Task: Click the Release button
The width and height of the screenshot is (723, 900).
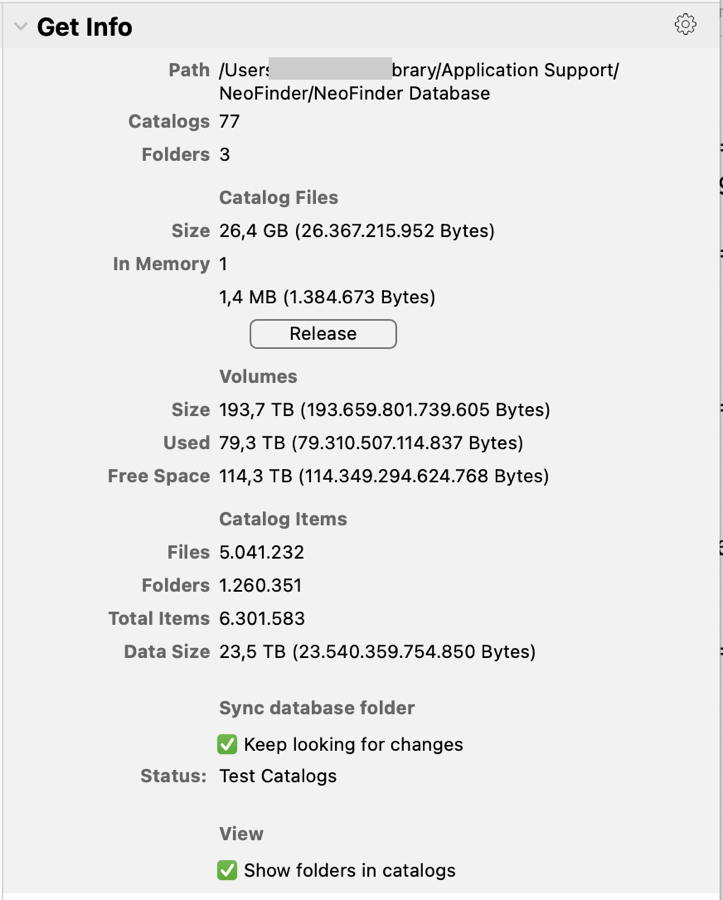Action: click(x=323, y=334)
